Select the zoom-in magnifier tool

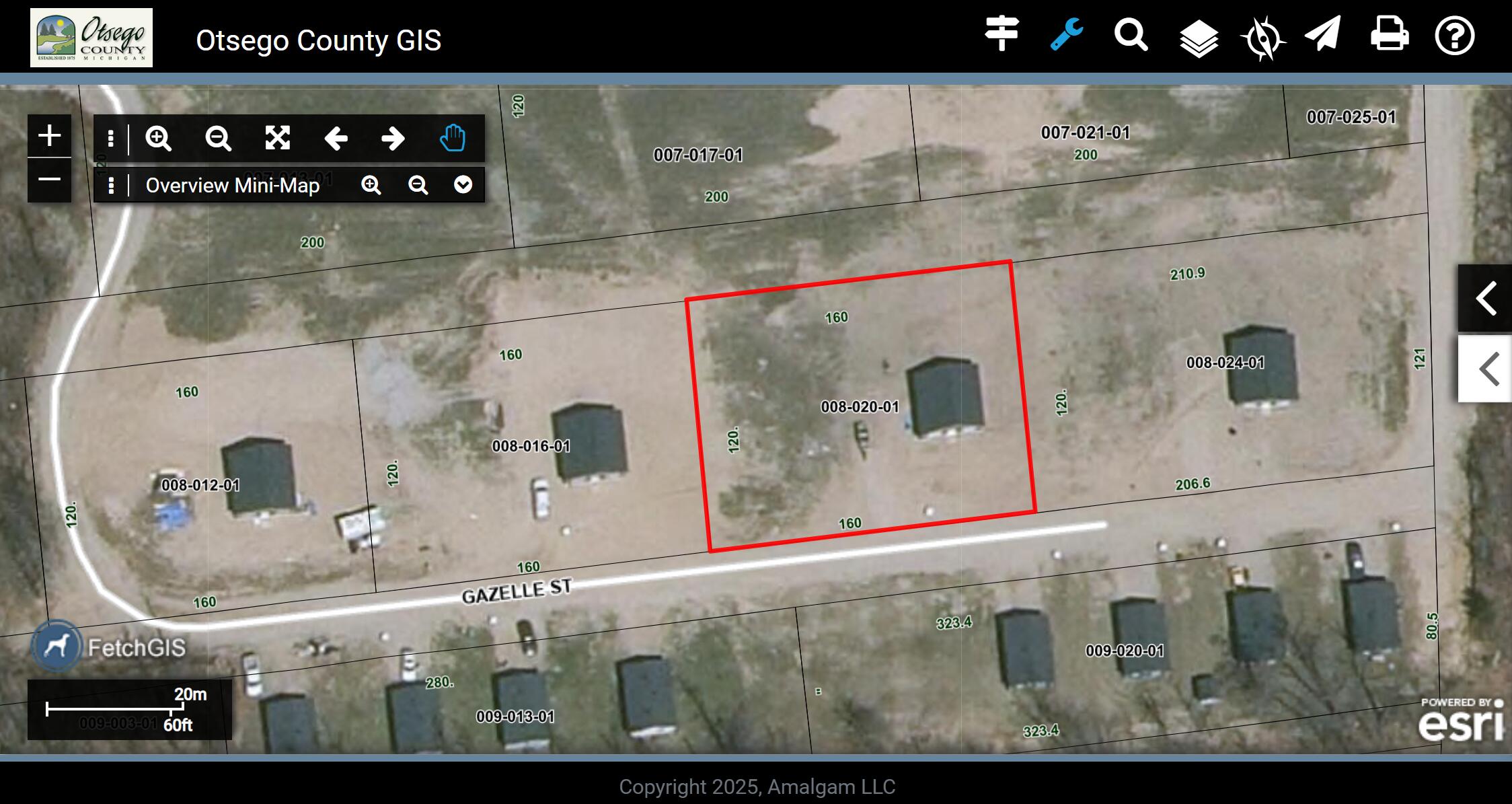159,139
